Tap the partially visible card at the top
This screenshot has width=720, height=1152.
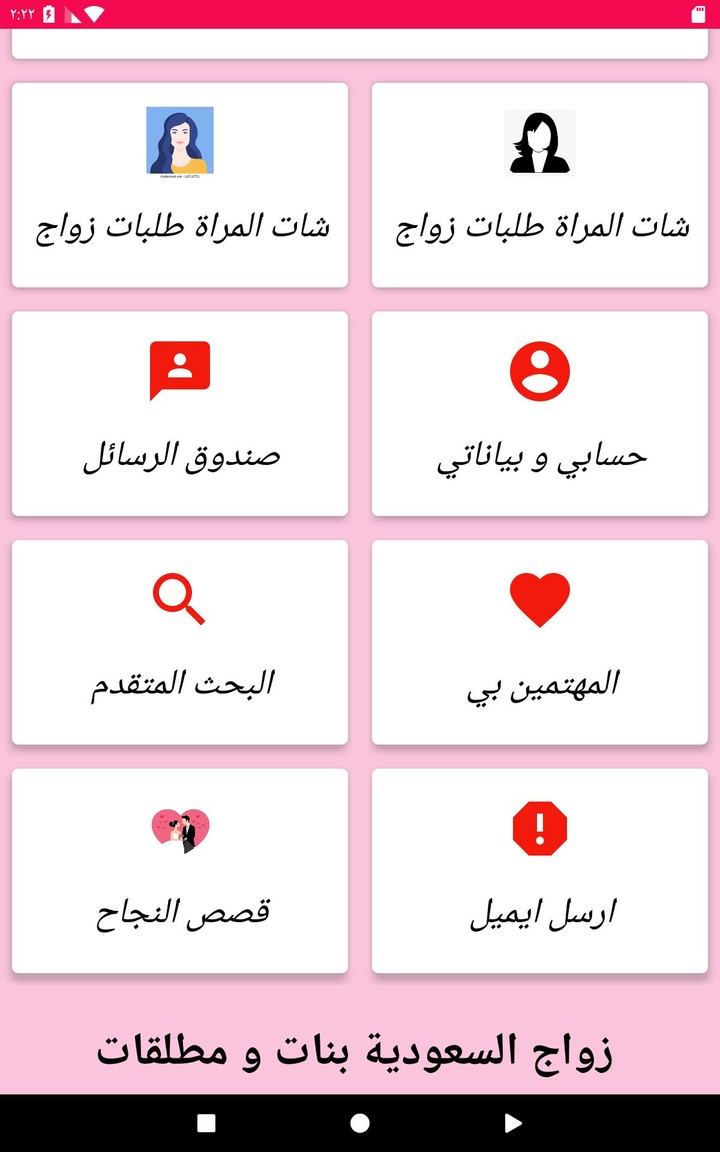tap(360, 40)
